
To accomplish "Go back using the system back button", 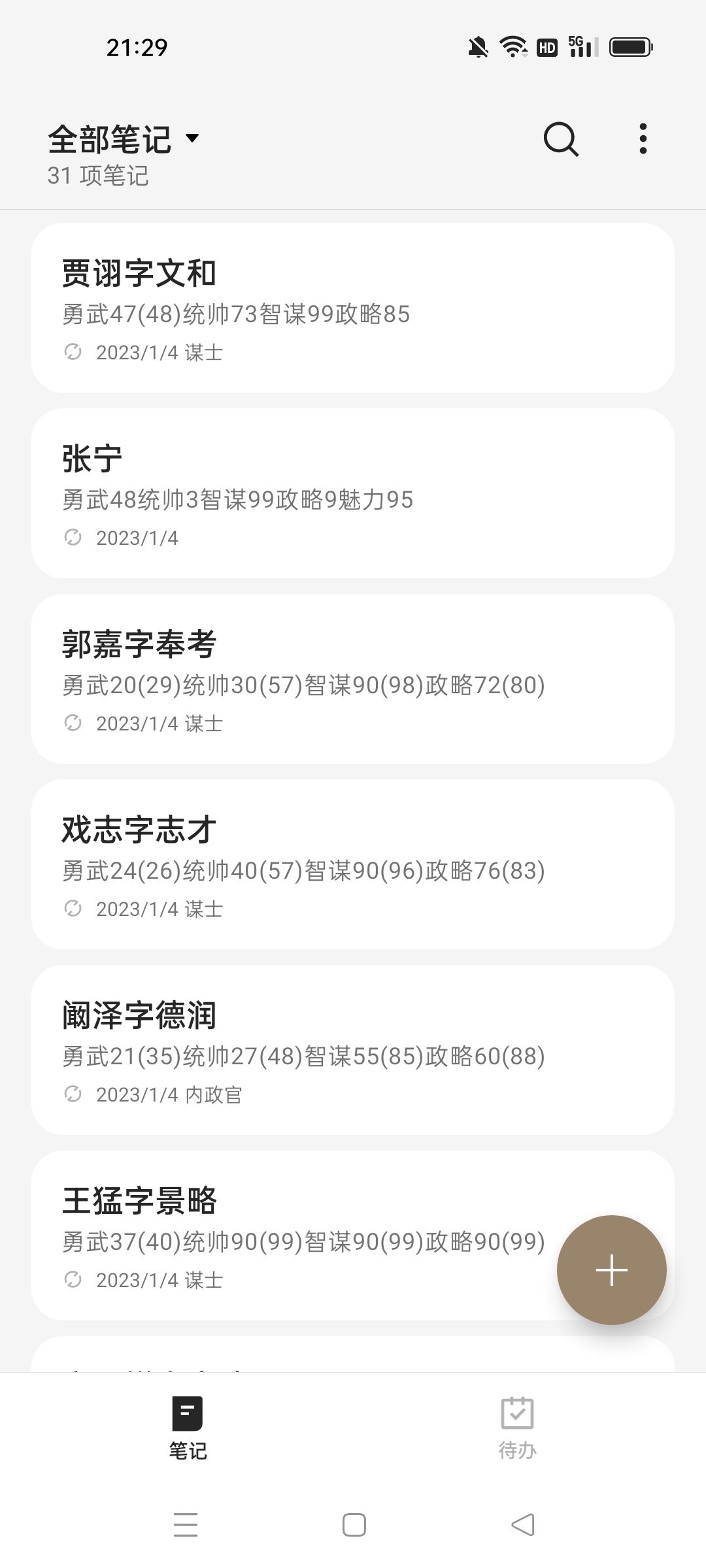I will click(523, 1525).
